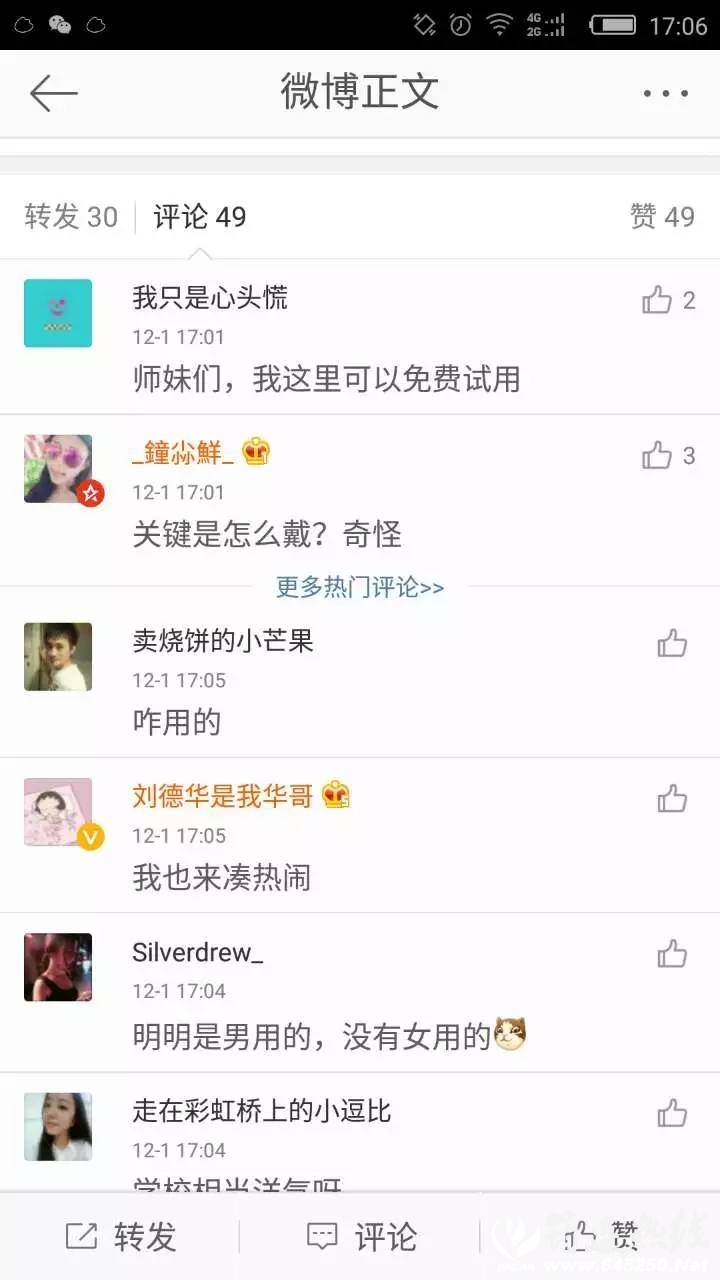Like 走在彩虹桥上的小逗比's comment
This screenshot has height=1280, width=720.
click(672, 1113)
